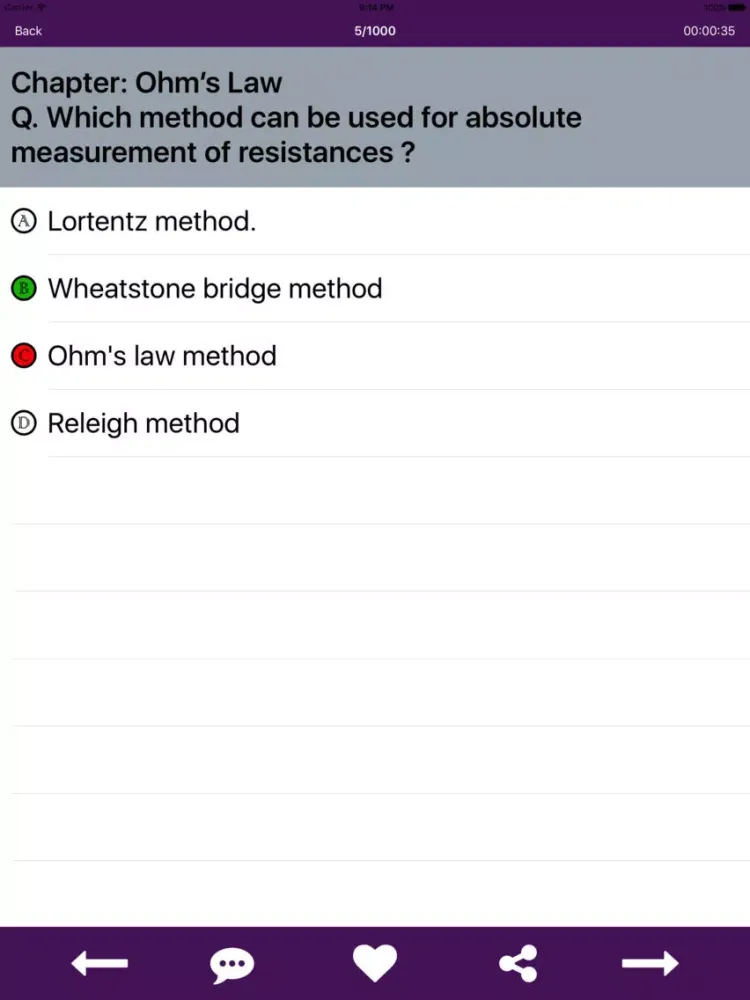
Task: Select answer D, Releigh method
Action: [143, 423]
